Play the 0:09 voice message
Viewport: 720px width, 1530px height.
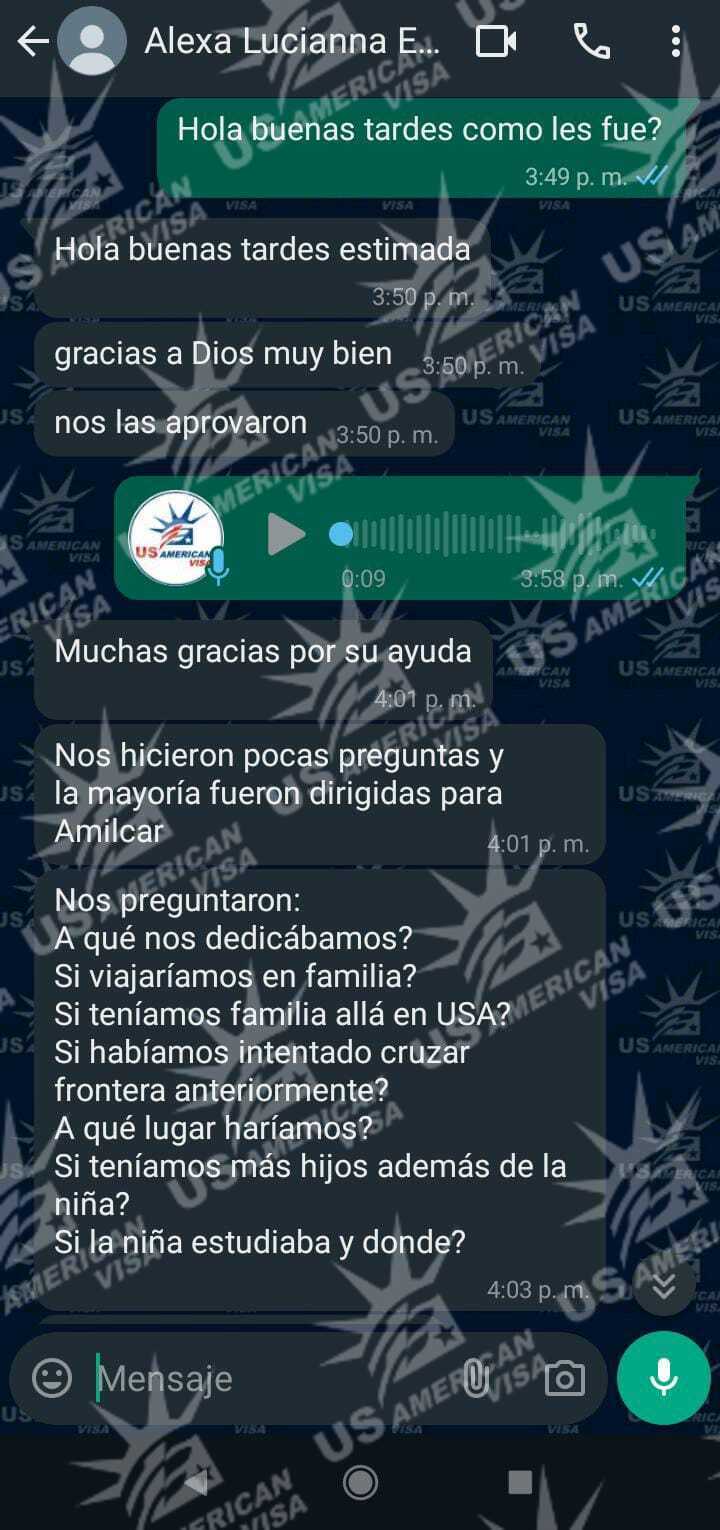286,535
